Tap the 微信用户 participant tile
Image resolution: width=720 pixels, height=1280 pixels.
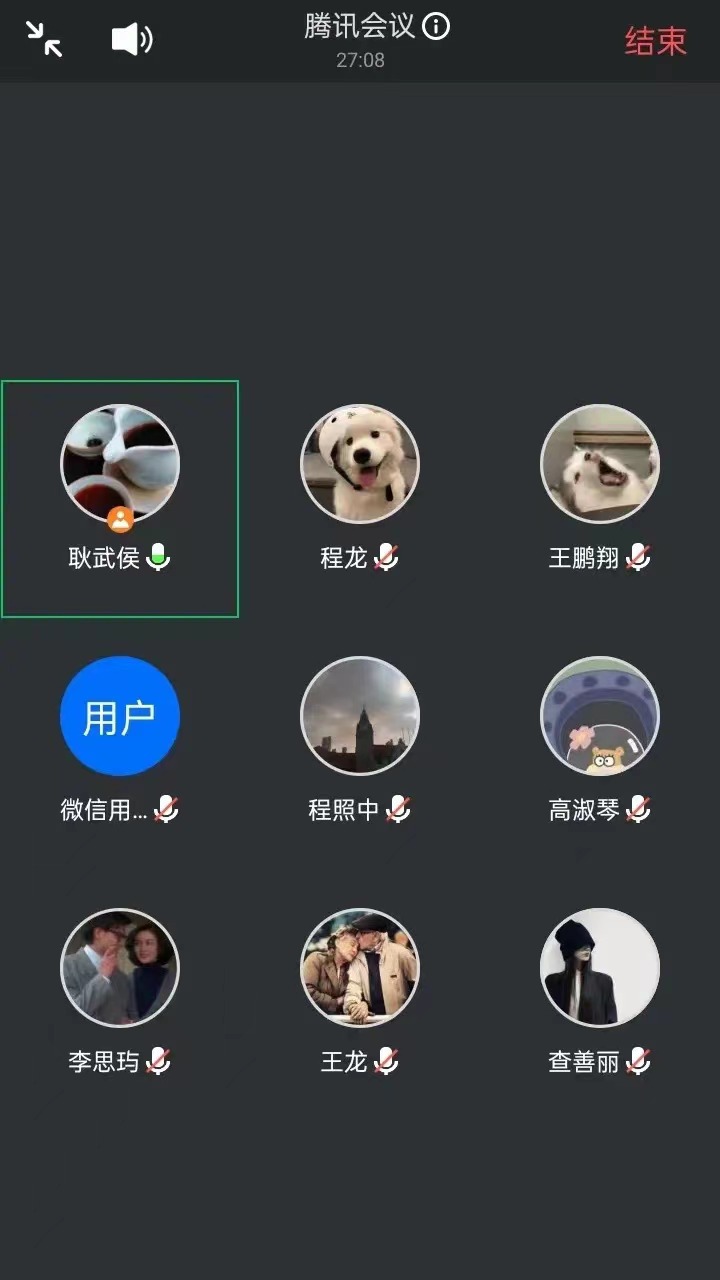(x=120, y=717)
